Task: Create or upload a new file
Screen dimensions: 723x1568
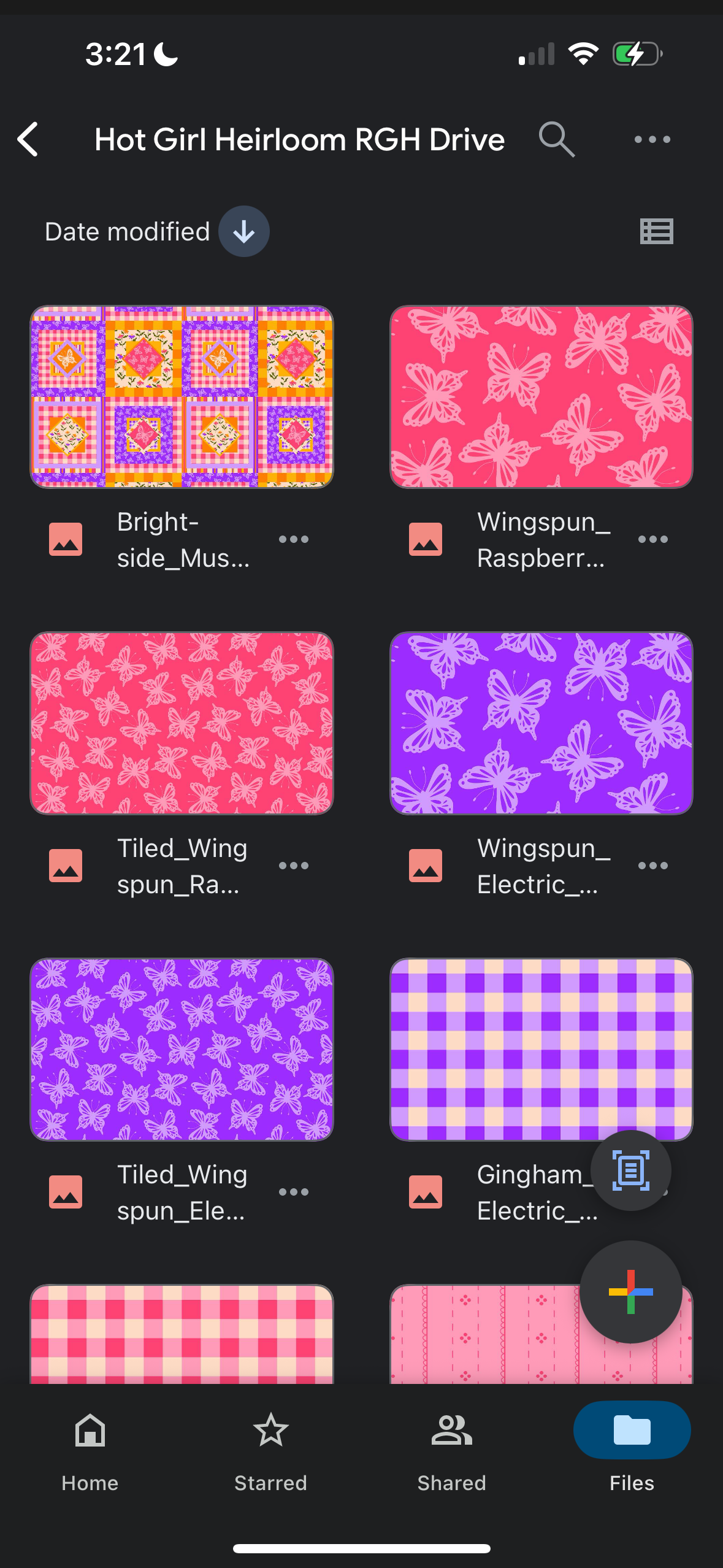Action: pos(630,1292)
